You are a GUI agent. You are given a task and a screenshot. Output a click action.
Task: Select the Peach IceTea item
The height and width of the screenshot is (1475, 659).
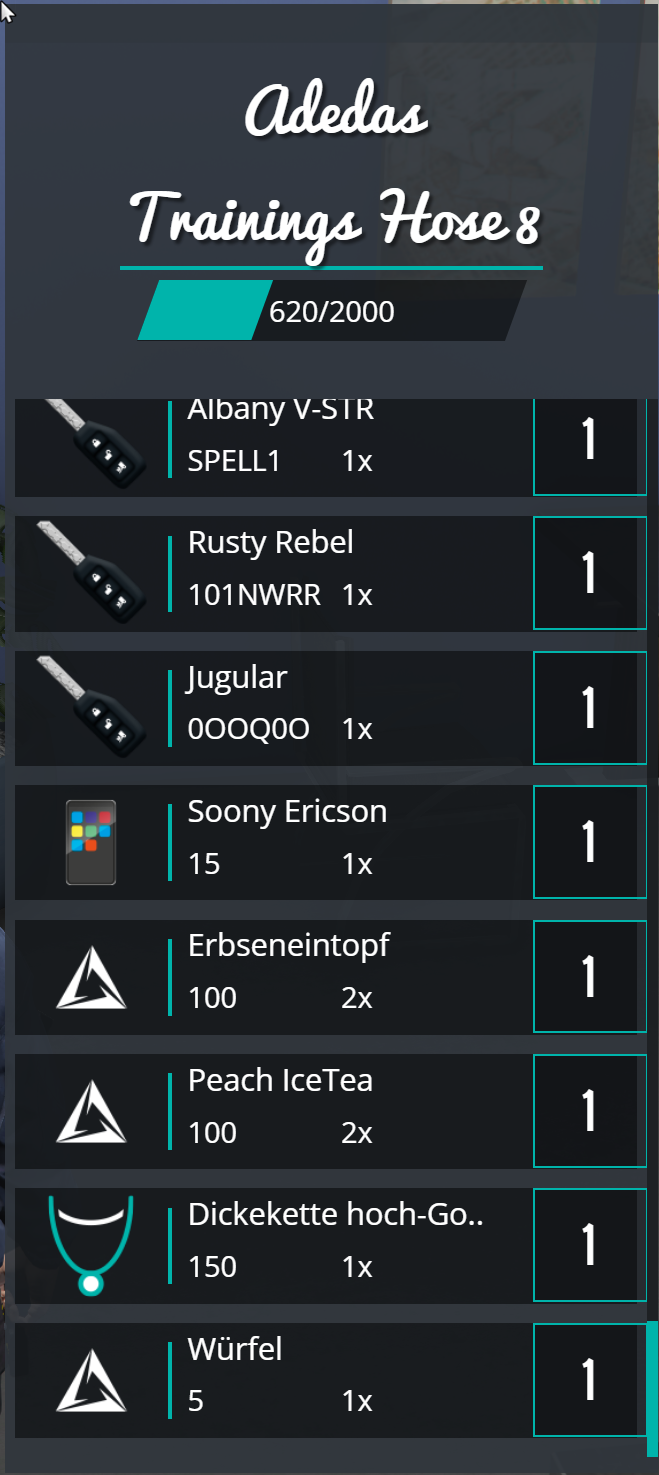pos(270,1111)
